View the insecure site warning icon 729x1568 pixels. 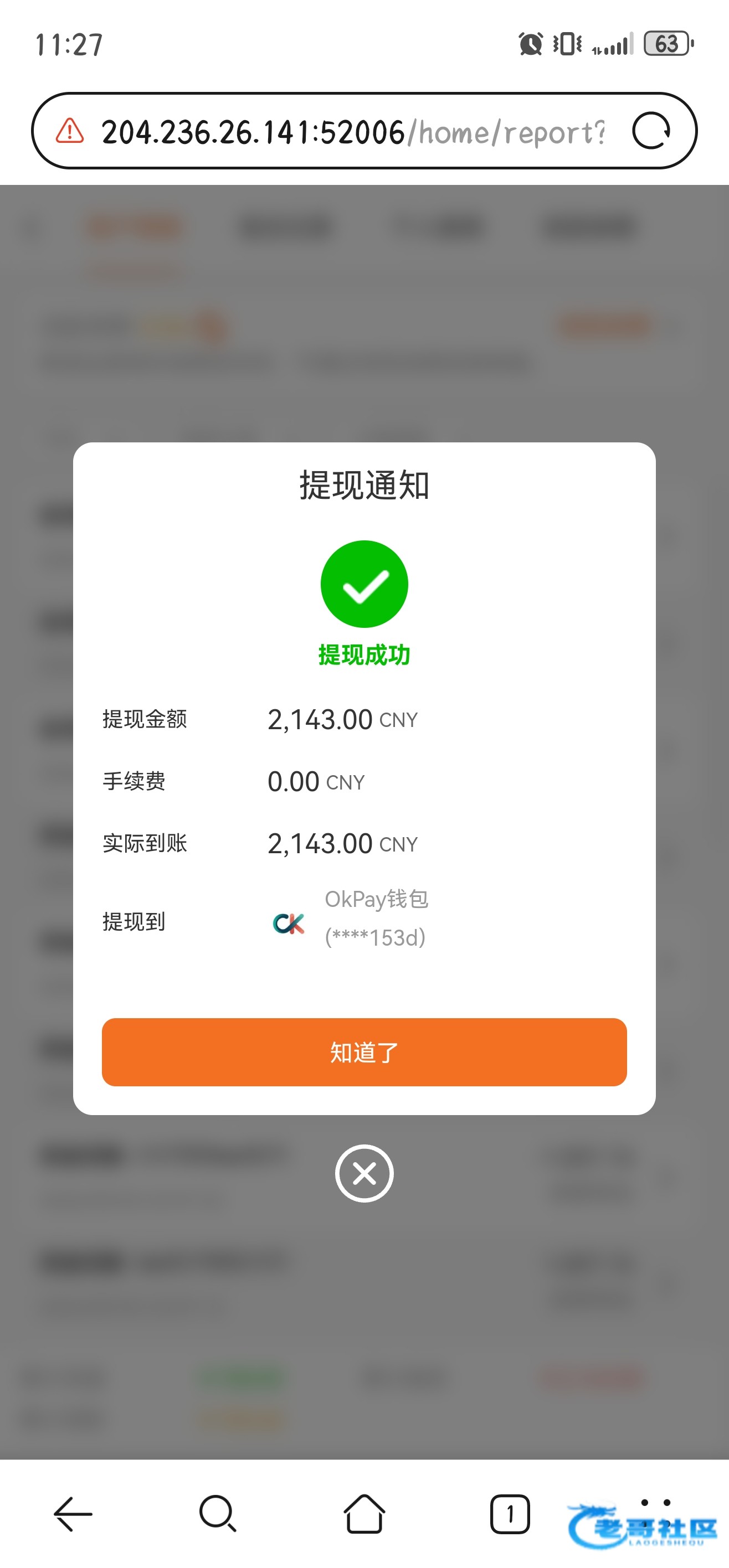click(x=70, y=131)
